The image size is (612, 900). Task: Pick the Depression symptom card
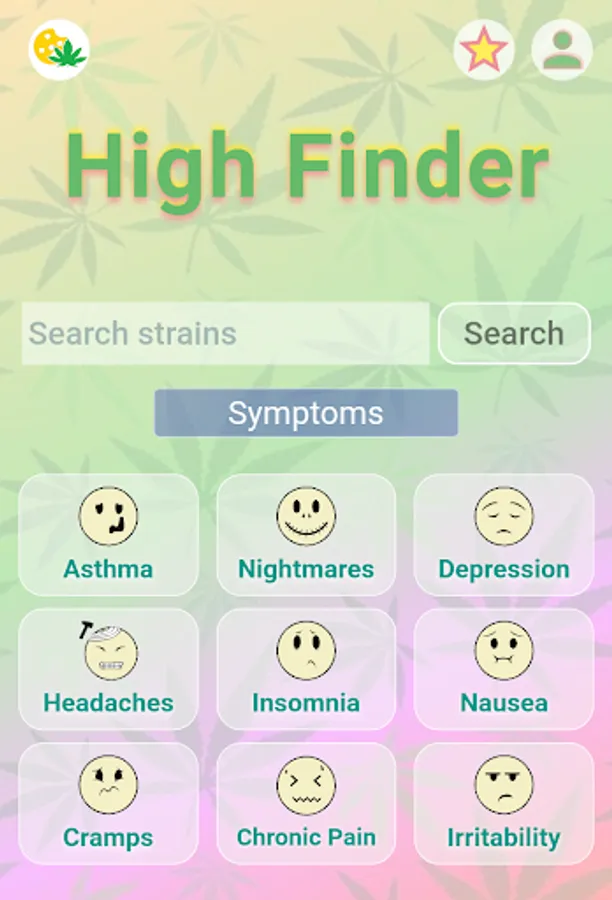(504, 534)
